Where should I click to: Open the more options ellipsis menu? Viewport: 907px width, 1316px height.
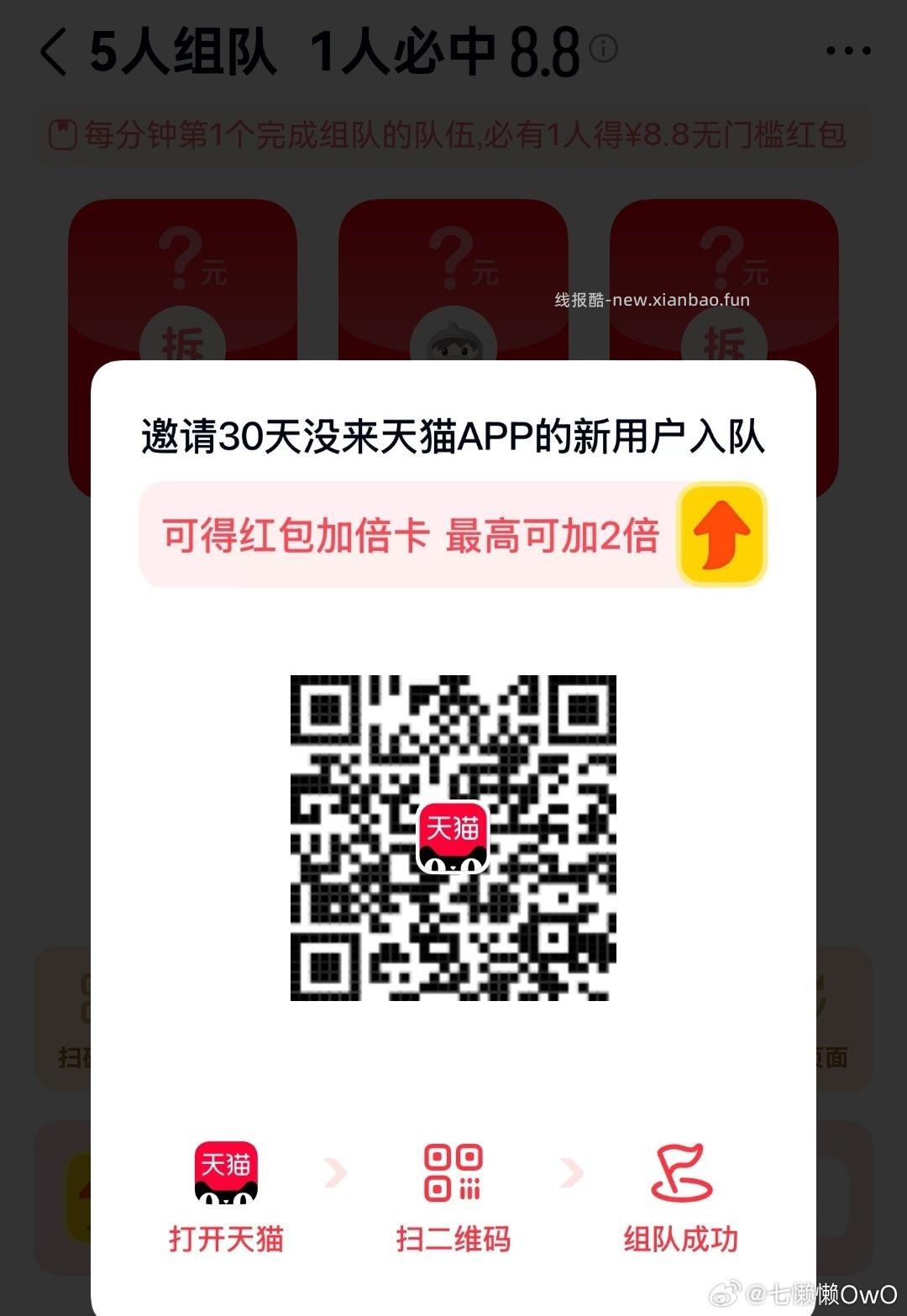pos(848,50)
